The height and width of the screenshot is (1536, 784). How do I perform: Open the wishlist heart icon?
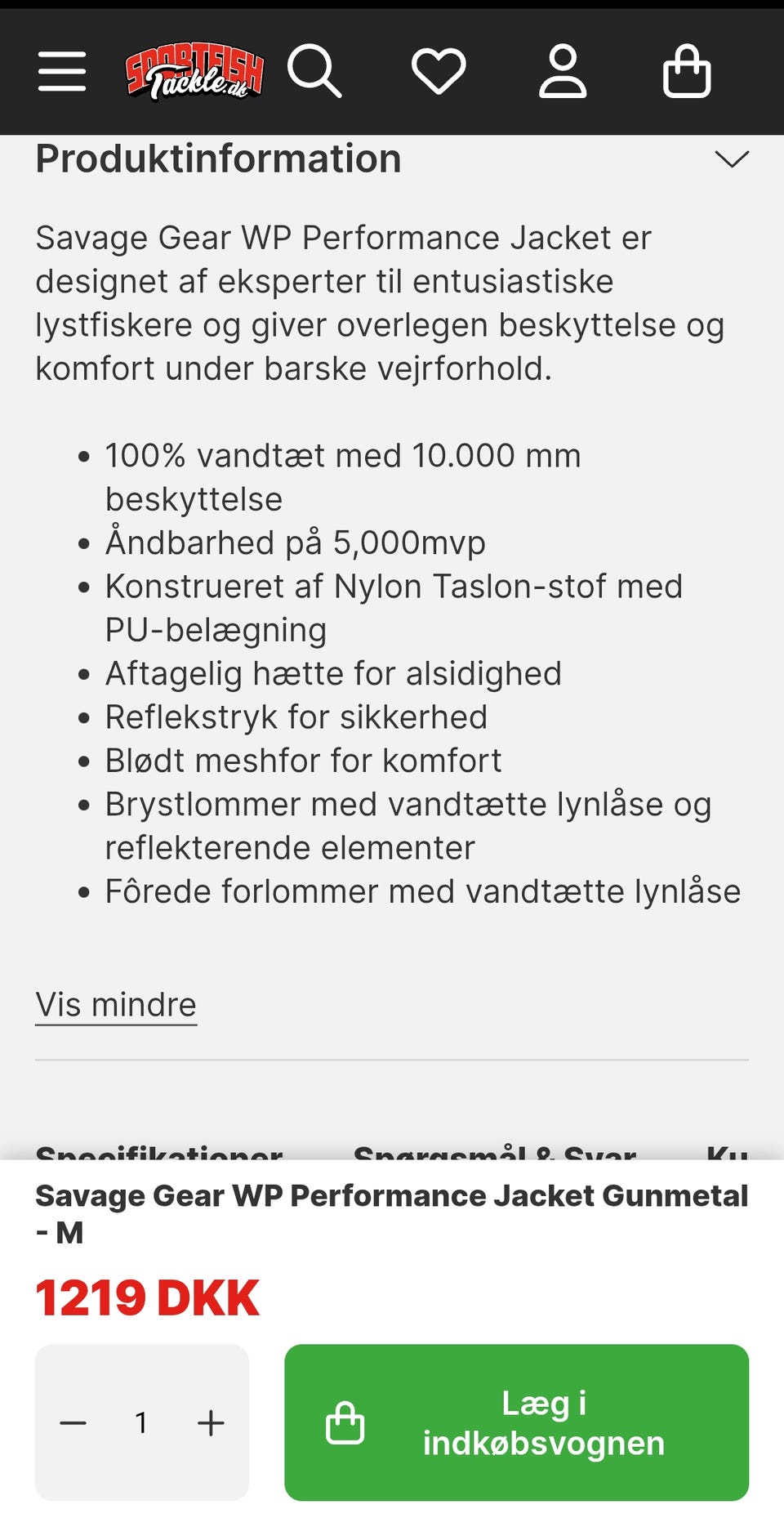[439, 72]
